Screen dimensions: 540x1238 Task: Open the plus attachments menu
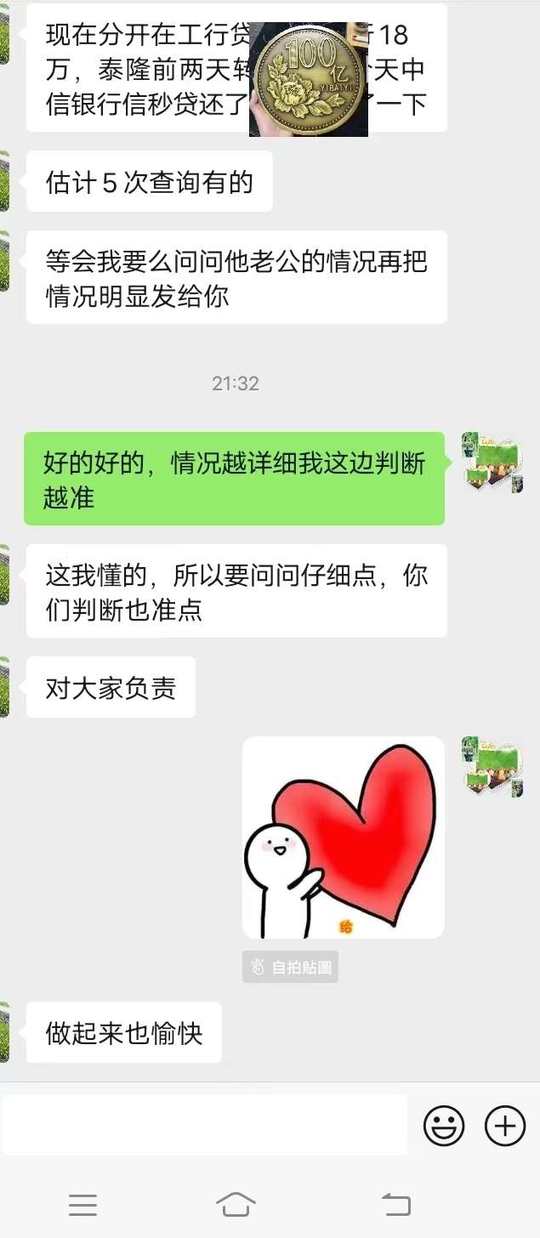505,1126
